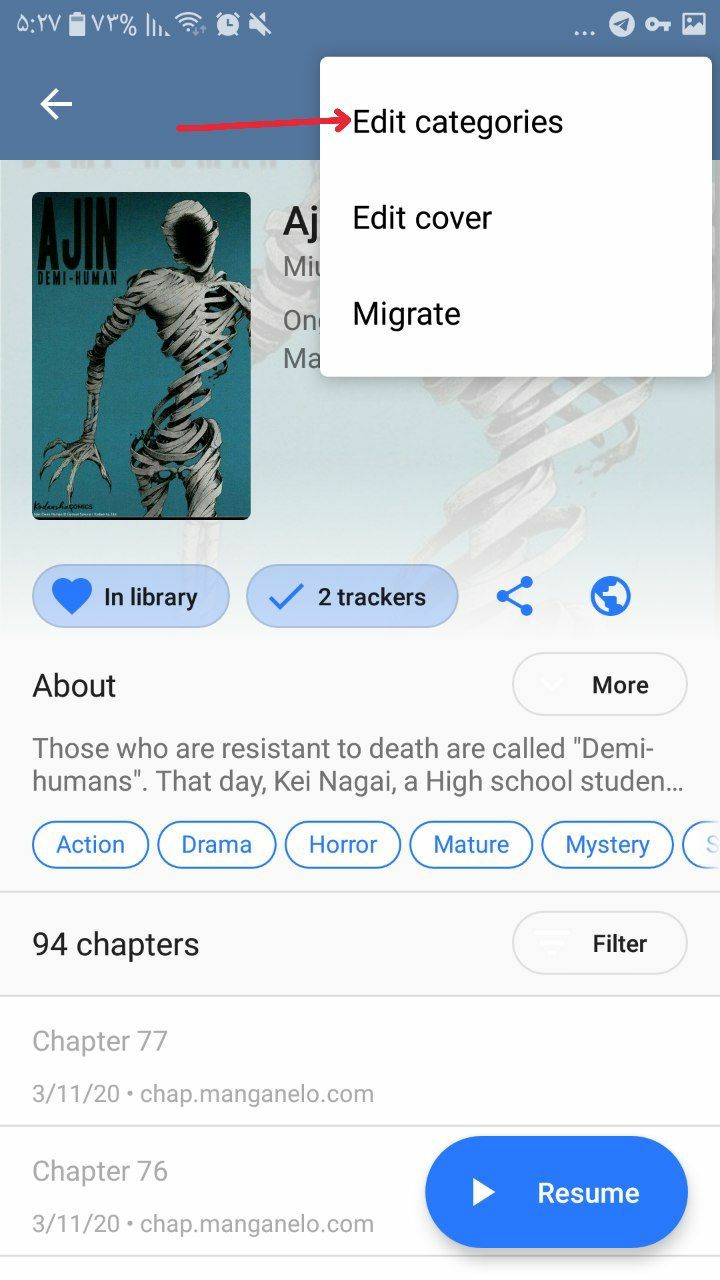Screen dimensions: 720x1280
Task: Tap the Action genre chip
Action: (90, 845)
